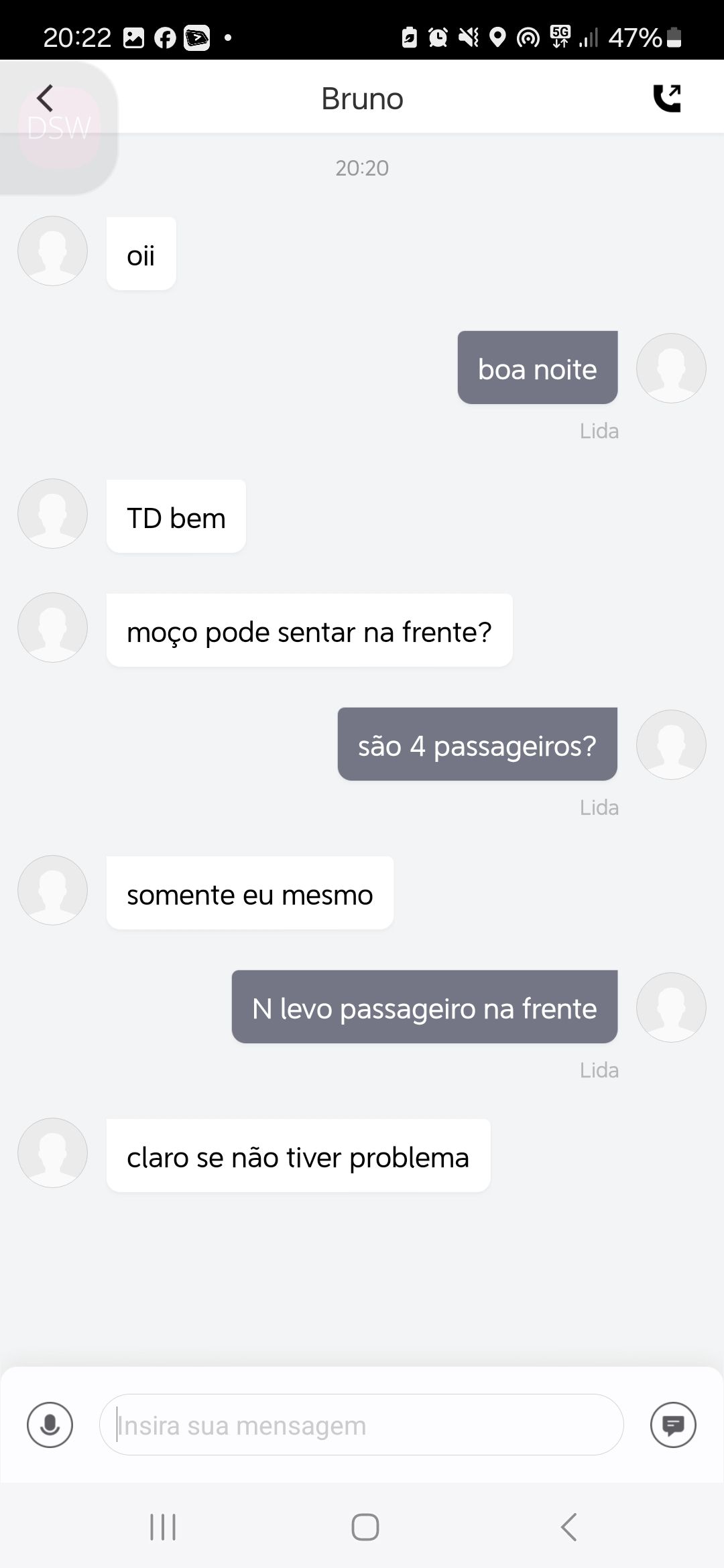Tap the 20:20 timestamp above the conversation
Screen dimensions: 724x1568
click(362, 168)
